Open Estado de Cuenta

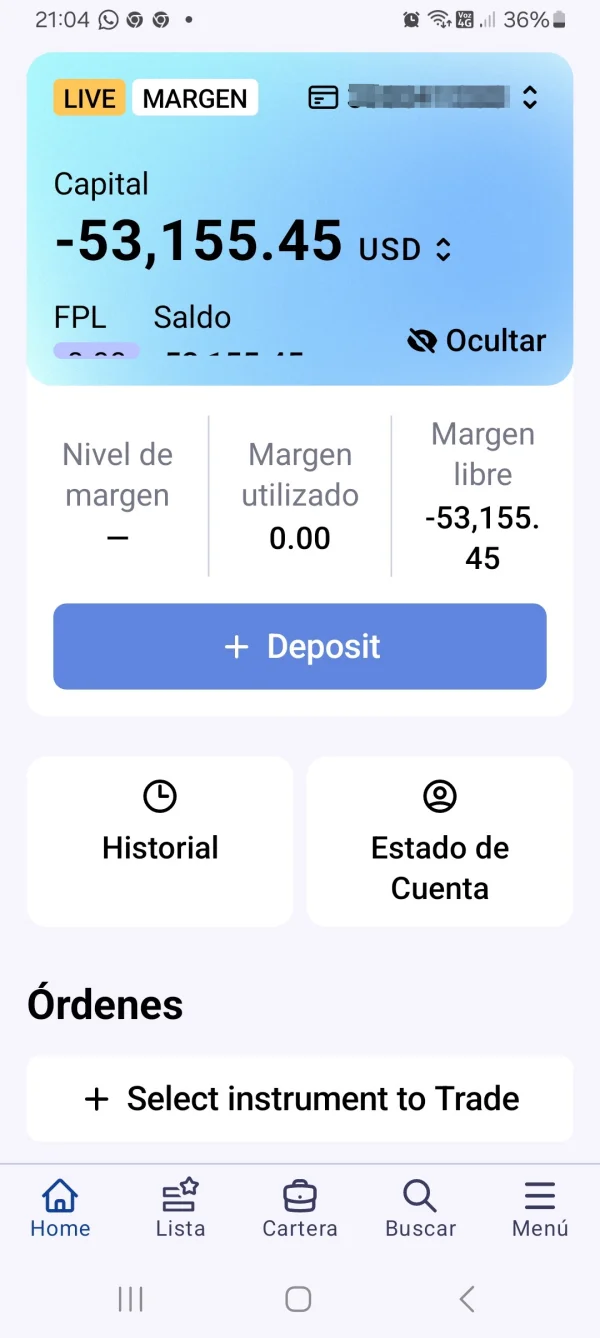click(440, 841)
